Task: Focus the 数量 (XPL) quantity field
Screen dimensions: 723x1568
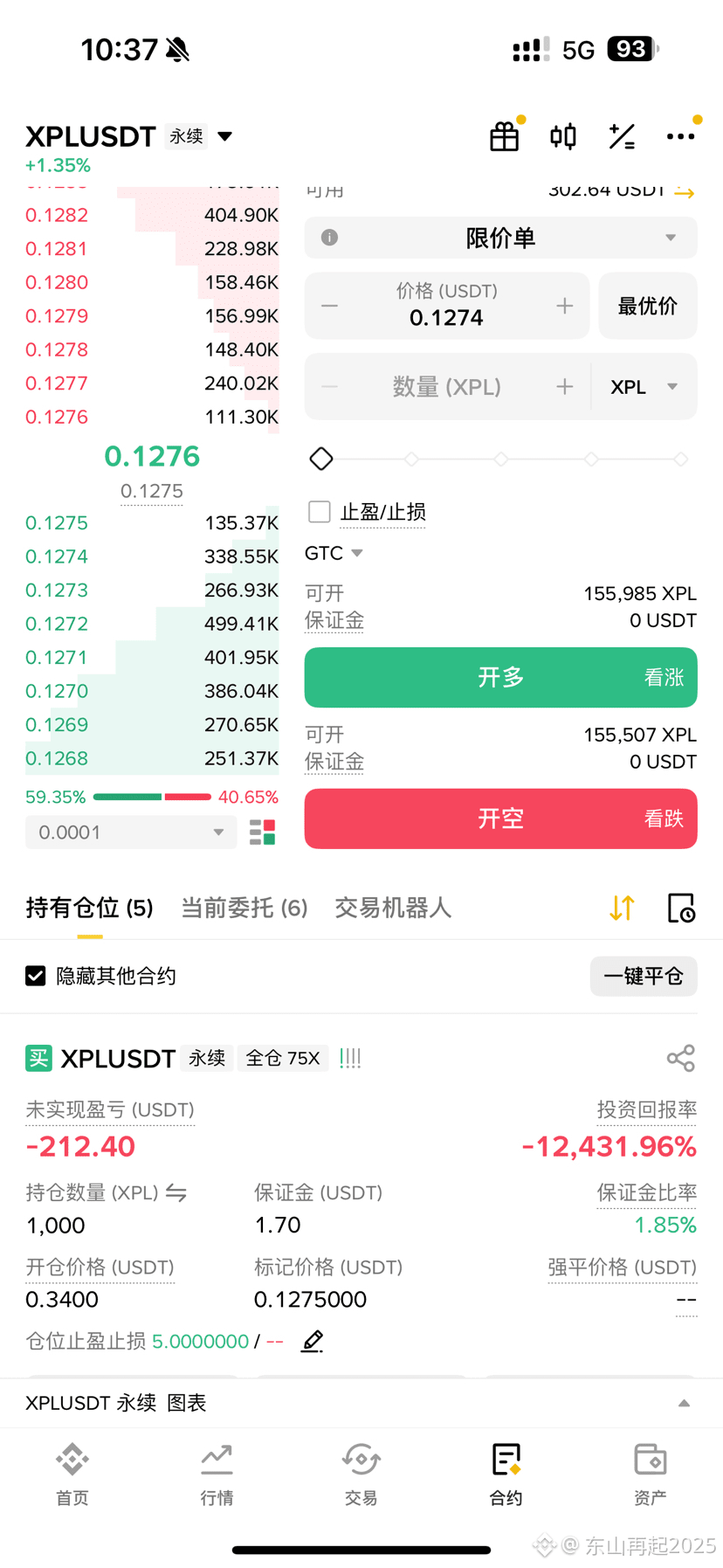Action: (446, 387)
